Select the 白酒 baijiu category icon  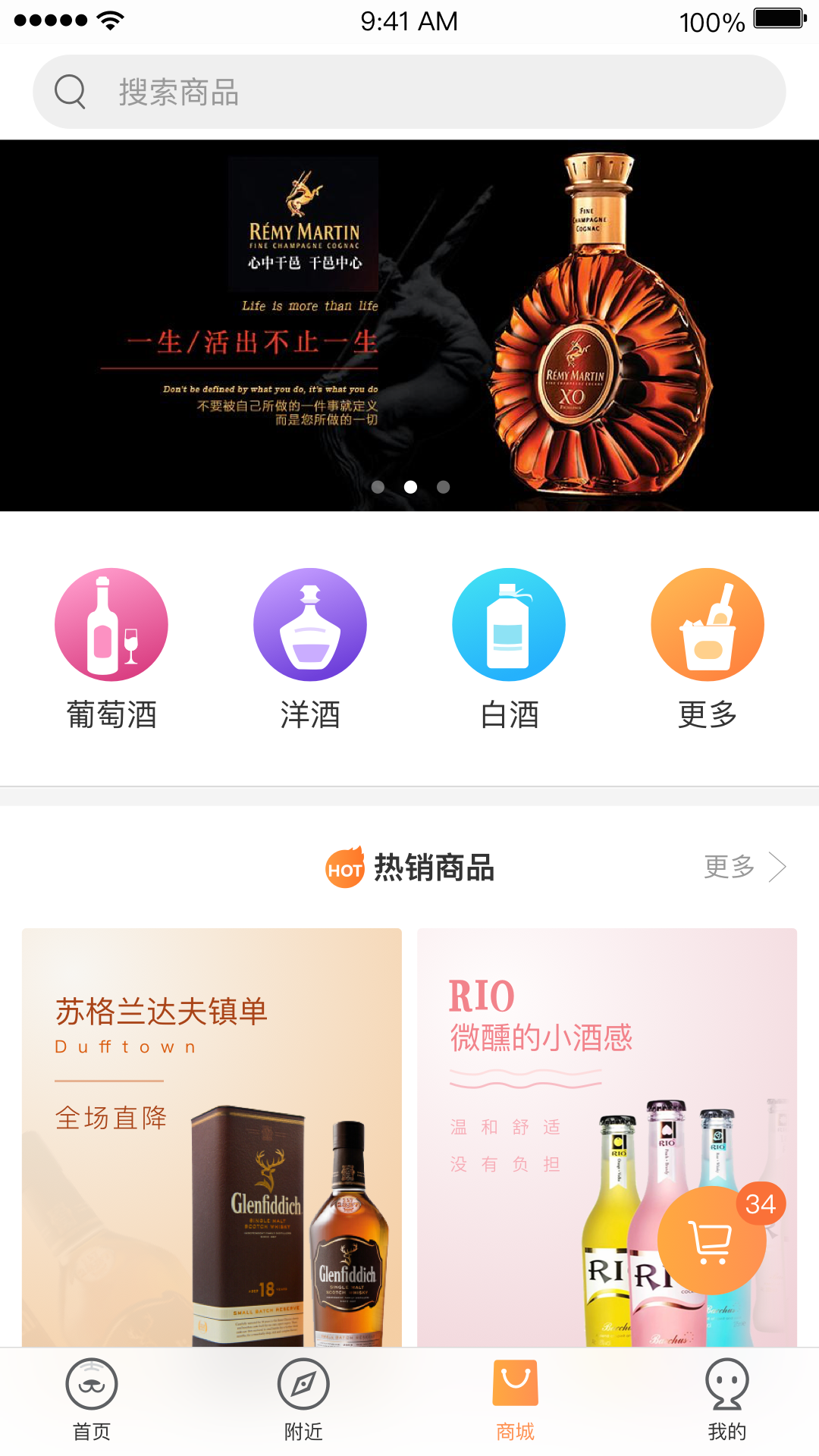pos(508,624)
